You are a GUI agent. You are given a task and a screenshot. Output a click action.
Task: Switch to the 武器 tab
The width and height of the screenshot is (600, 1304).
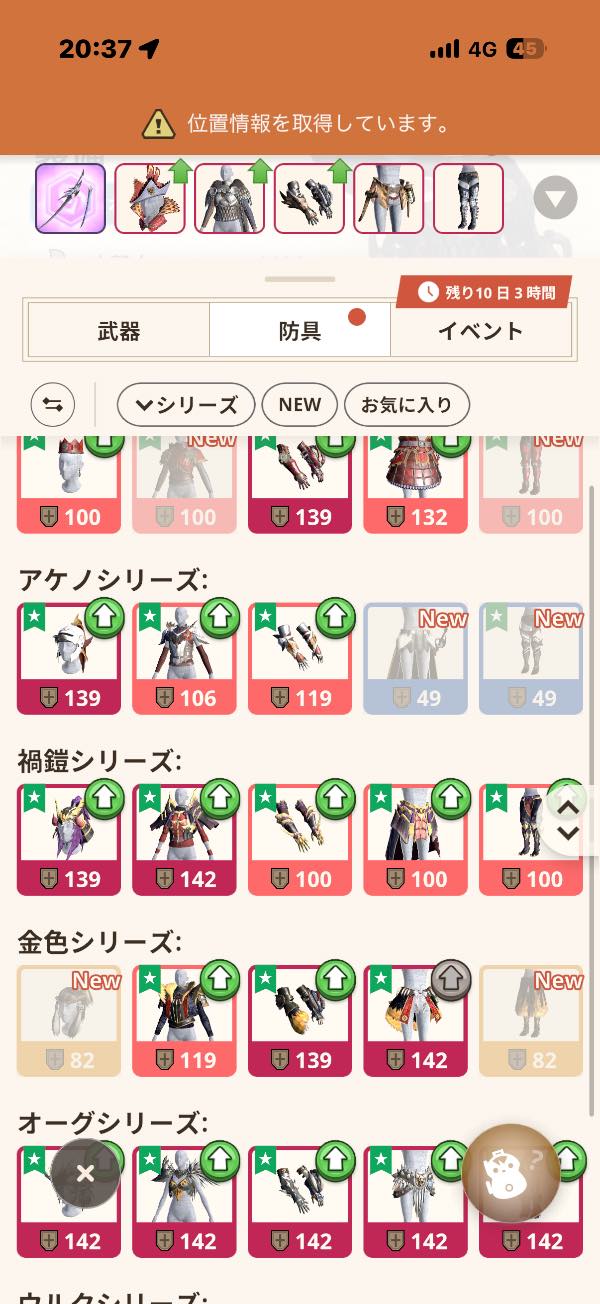[119, 331]
